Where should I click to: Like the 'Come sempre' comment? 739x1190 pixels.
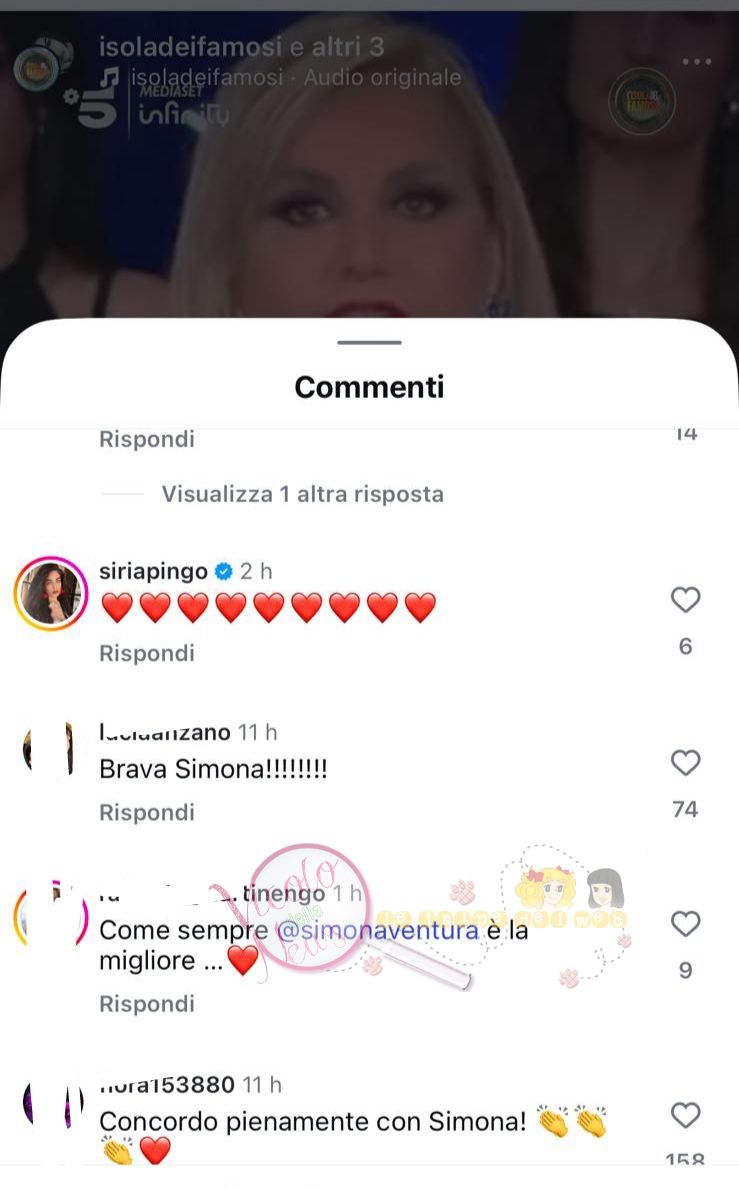point(685,925)
